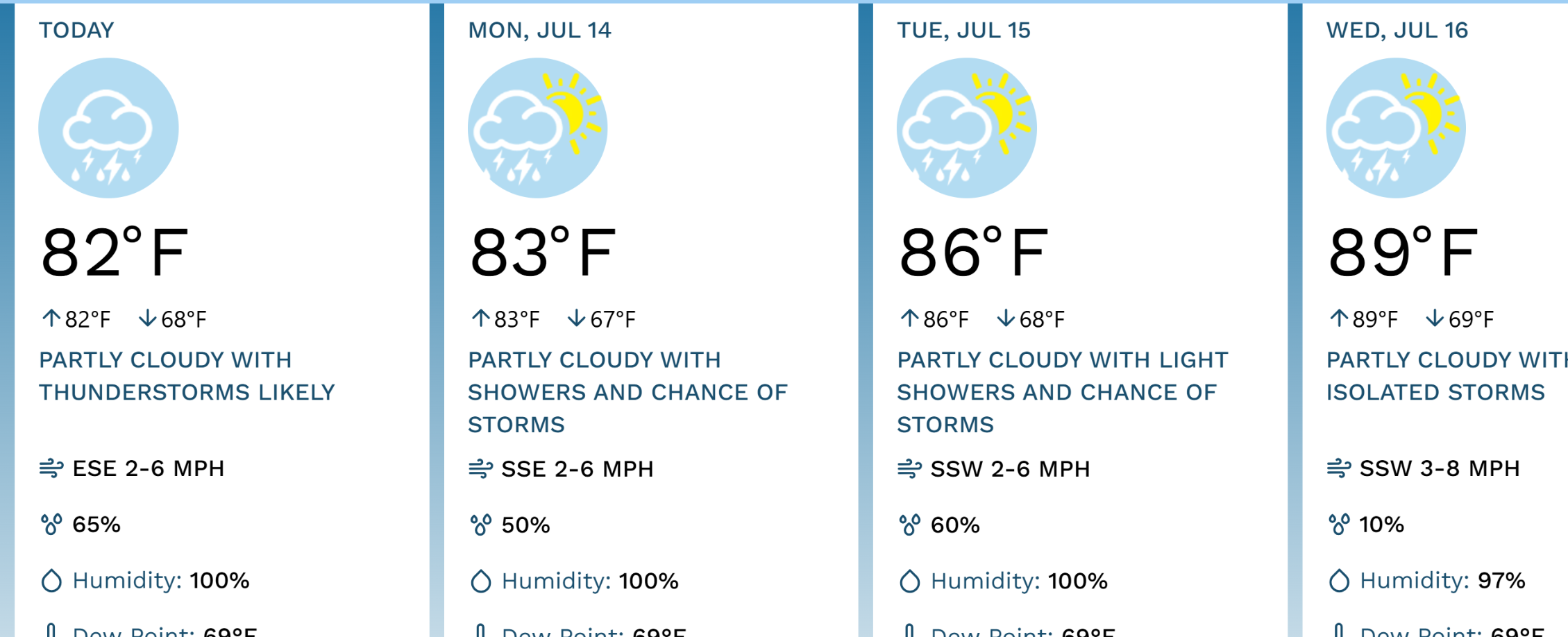Open the Wed, Jul 16 forecast card
The height and width of the screenshot is (637, 1568).
(1437, 319)
